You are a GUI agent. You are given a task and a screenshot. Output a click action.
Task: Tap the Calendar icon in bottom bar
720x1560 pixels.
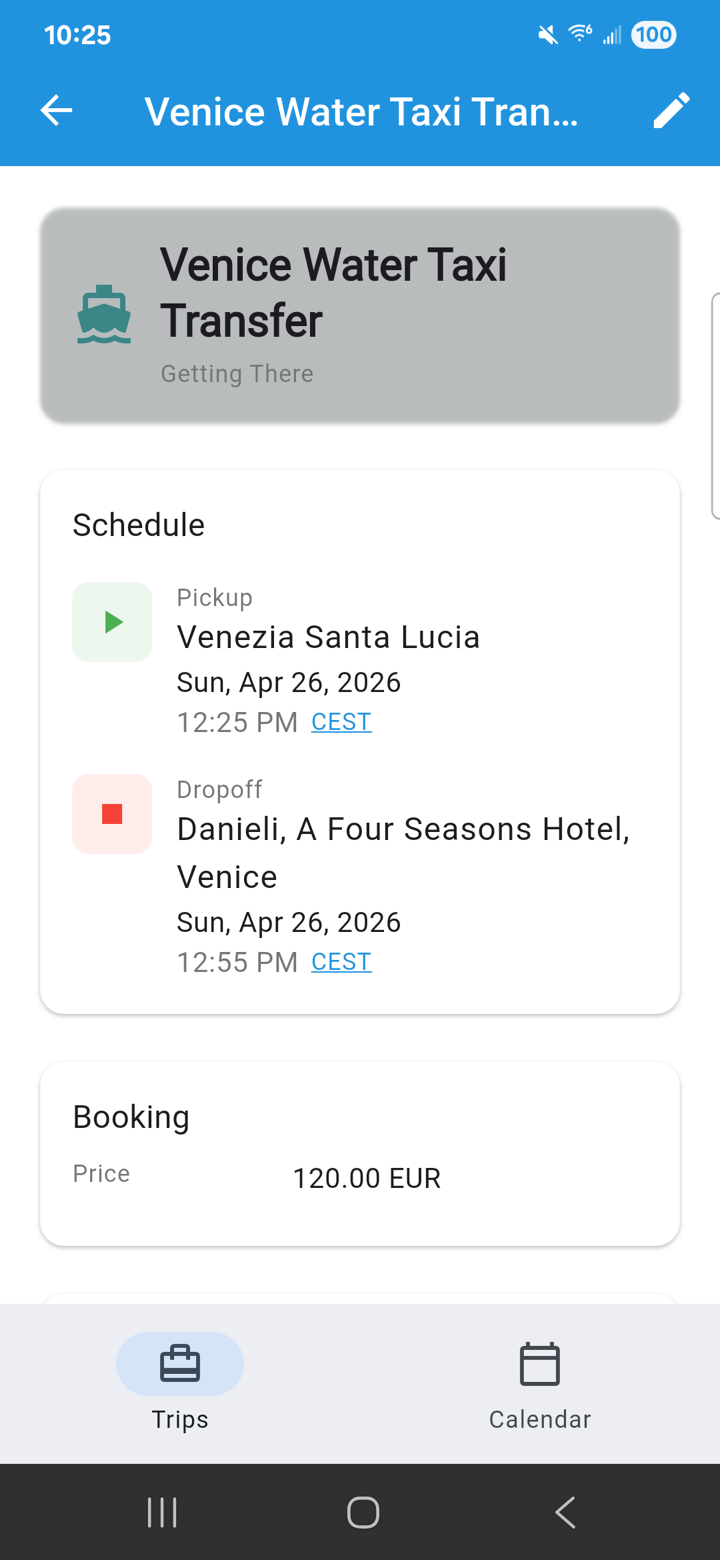tap(539, 1362)
